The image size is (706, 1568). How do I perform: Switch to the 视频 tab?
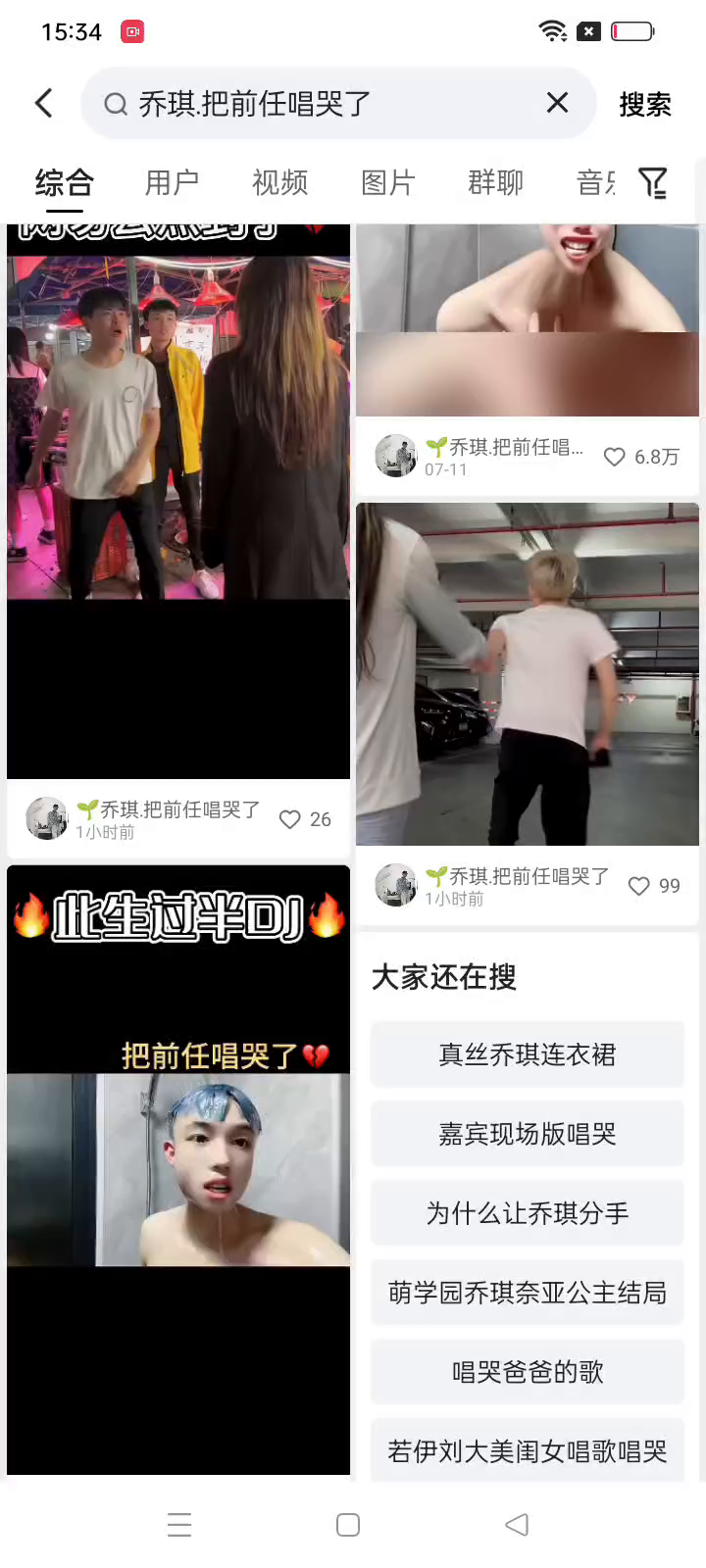point(279,182)
